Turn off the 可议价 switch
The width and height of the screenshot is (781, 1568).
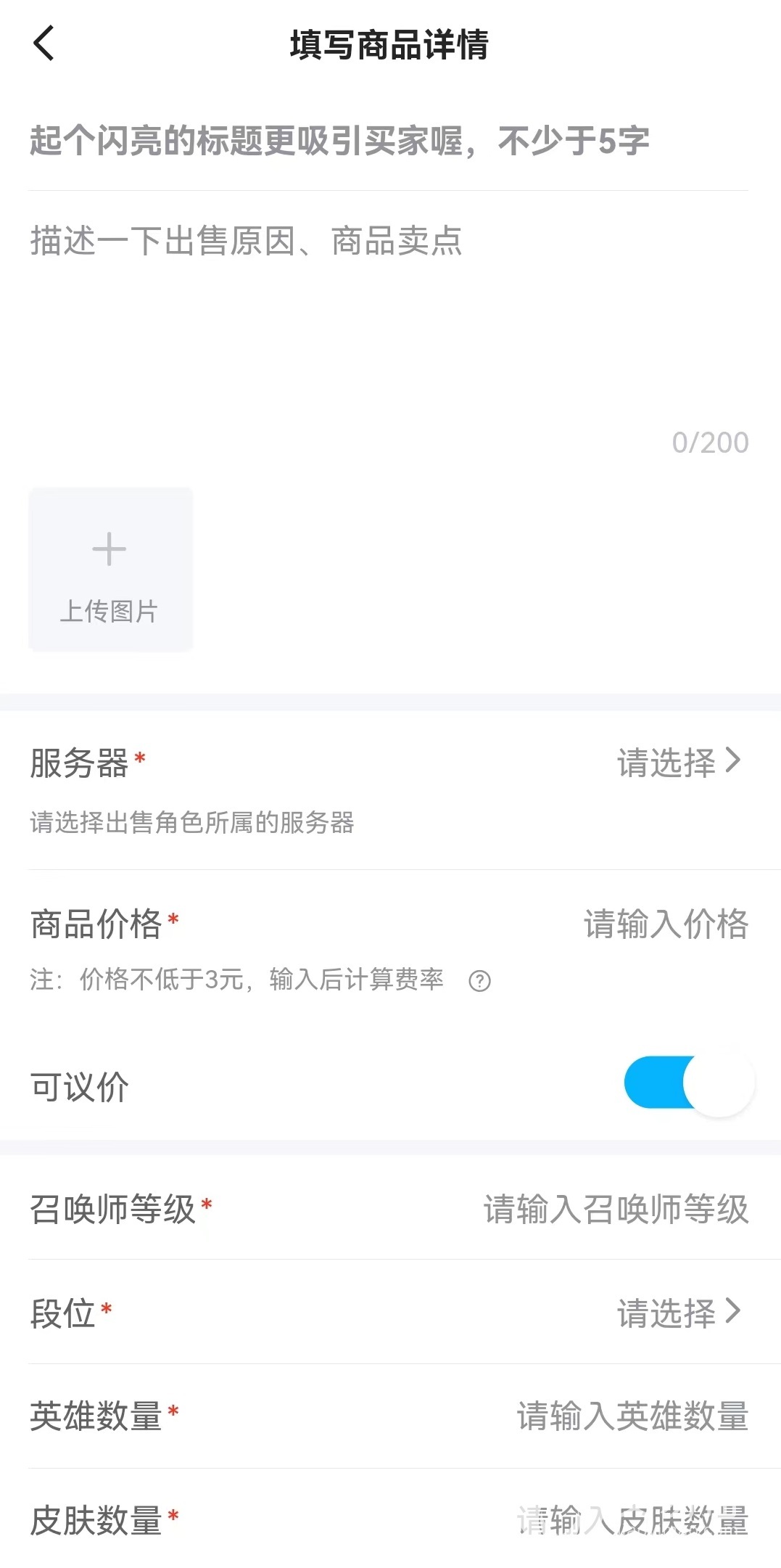pos(688,1083)
